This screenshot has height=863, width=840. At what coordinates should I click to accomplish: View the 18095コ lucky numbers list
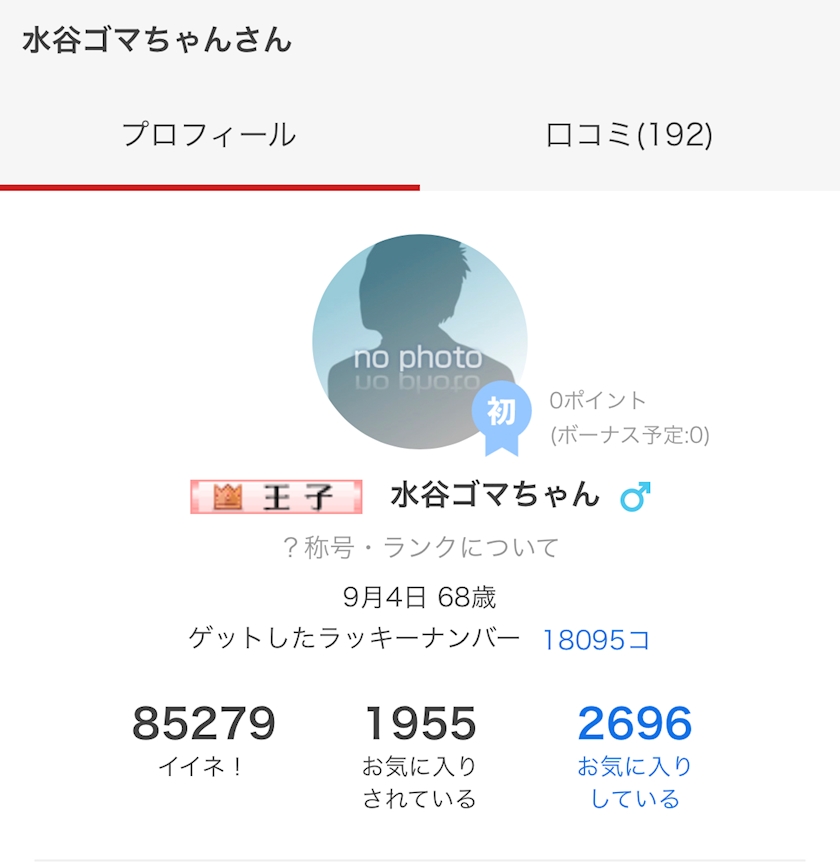click(x=596, y=640)
